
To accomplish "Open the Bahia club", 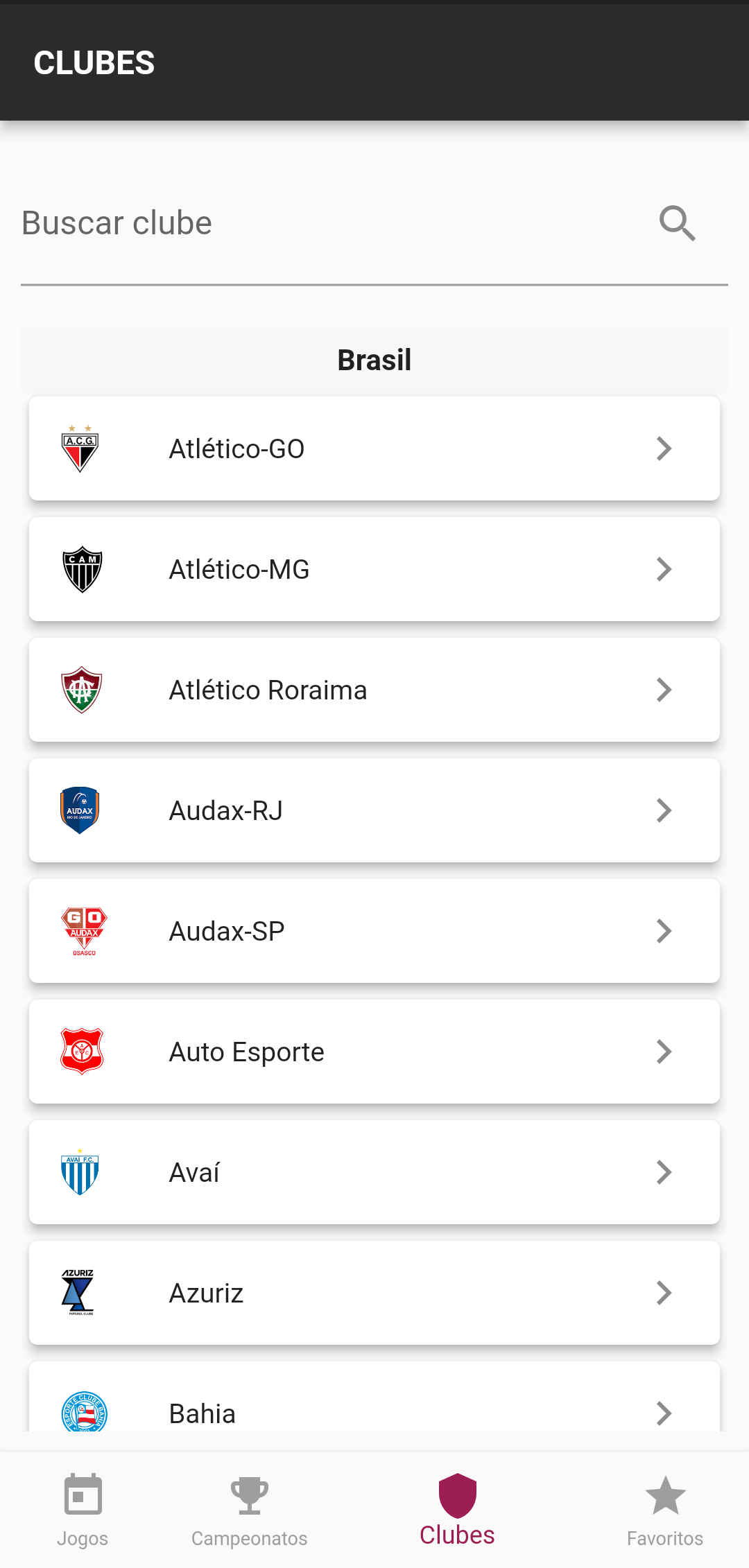I will click(x=374, y=1397).
